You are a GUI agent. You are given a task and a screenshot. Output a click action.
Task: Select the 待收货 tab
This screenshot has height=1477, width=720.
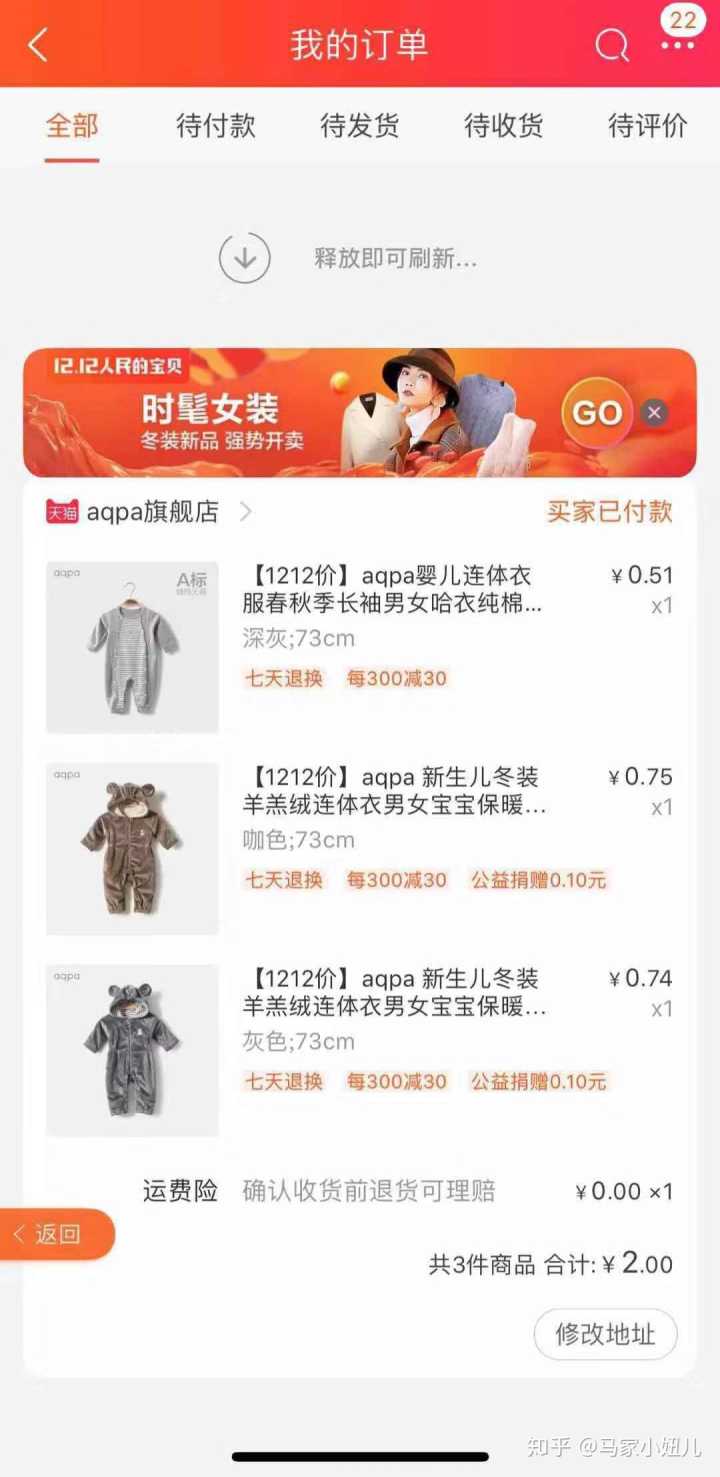(504, 126)
